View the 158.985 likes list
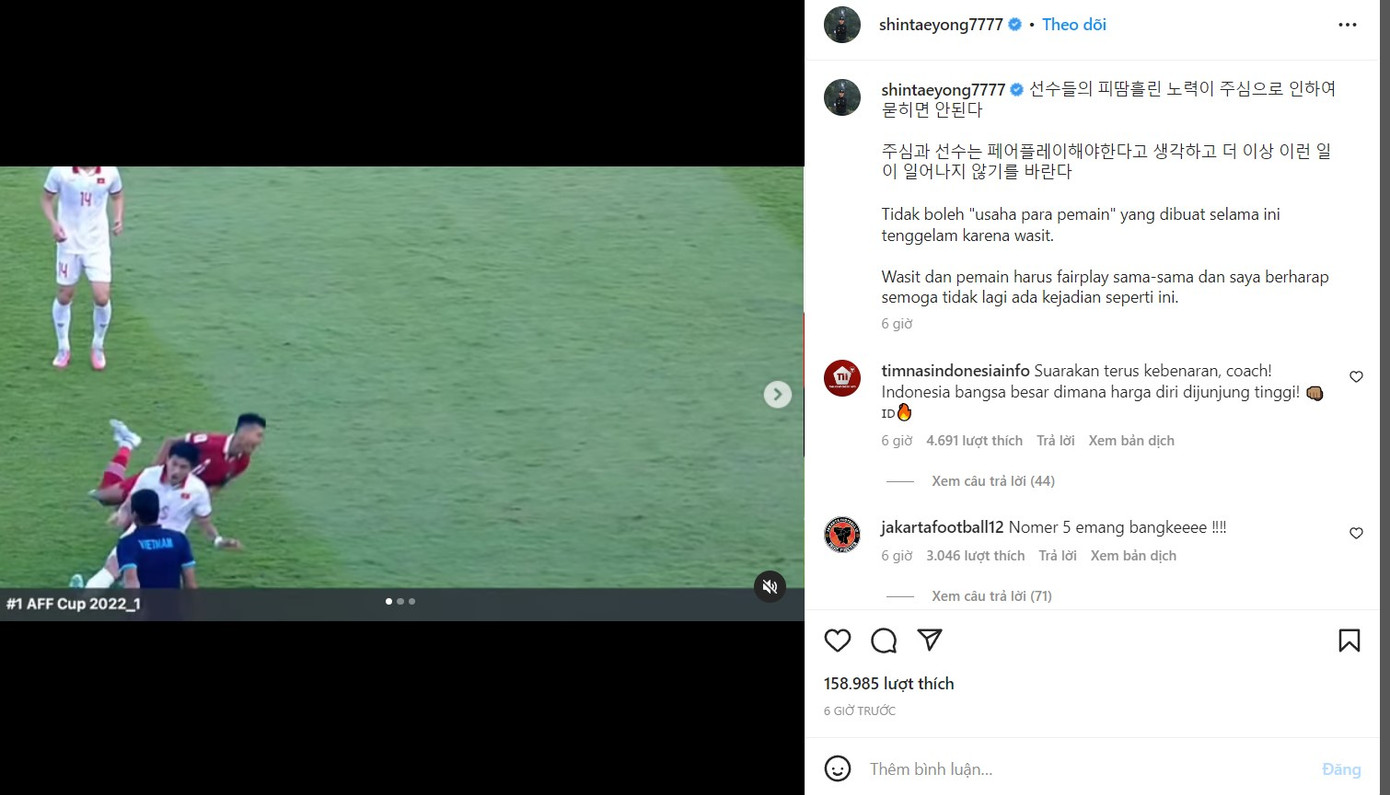Viewport: 1390px width, 795px height. point(888,683)
